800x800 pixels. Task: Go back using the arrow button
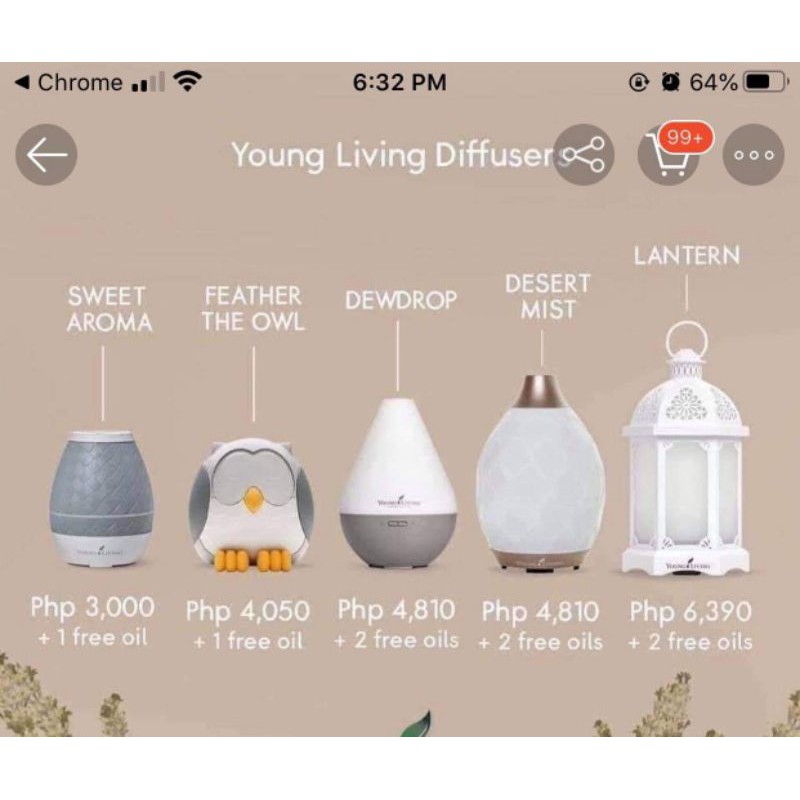click(47, 155)
